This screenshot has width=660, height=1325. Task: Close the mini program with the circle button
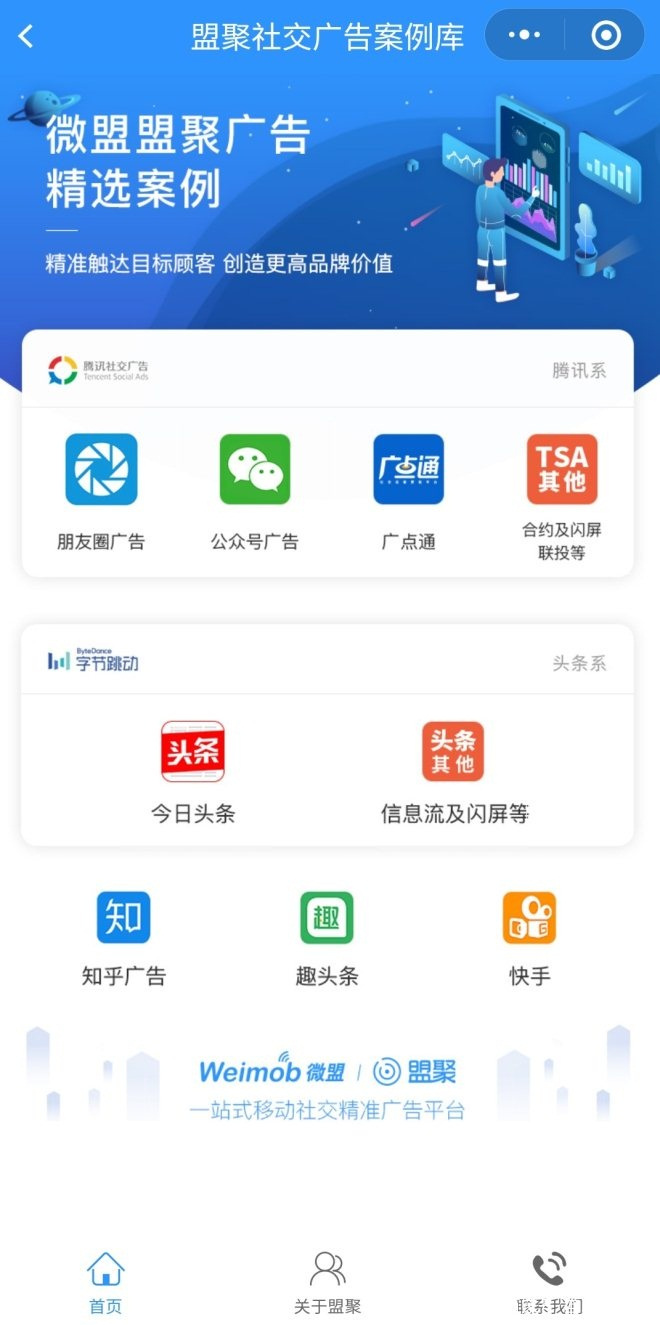pyautogui.click(x=606, y=36)
